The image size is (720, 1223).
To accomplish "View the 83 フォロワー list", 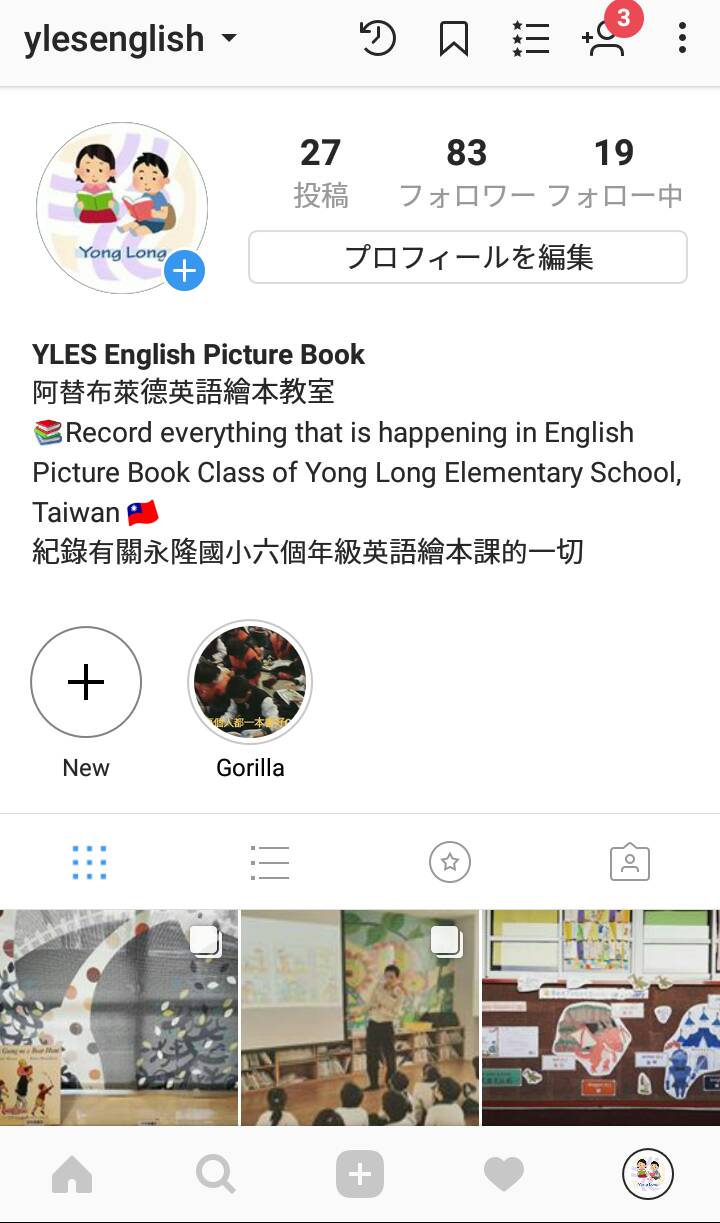I will click(x=466, y=172).
